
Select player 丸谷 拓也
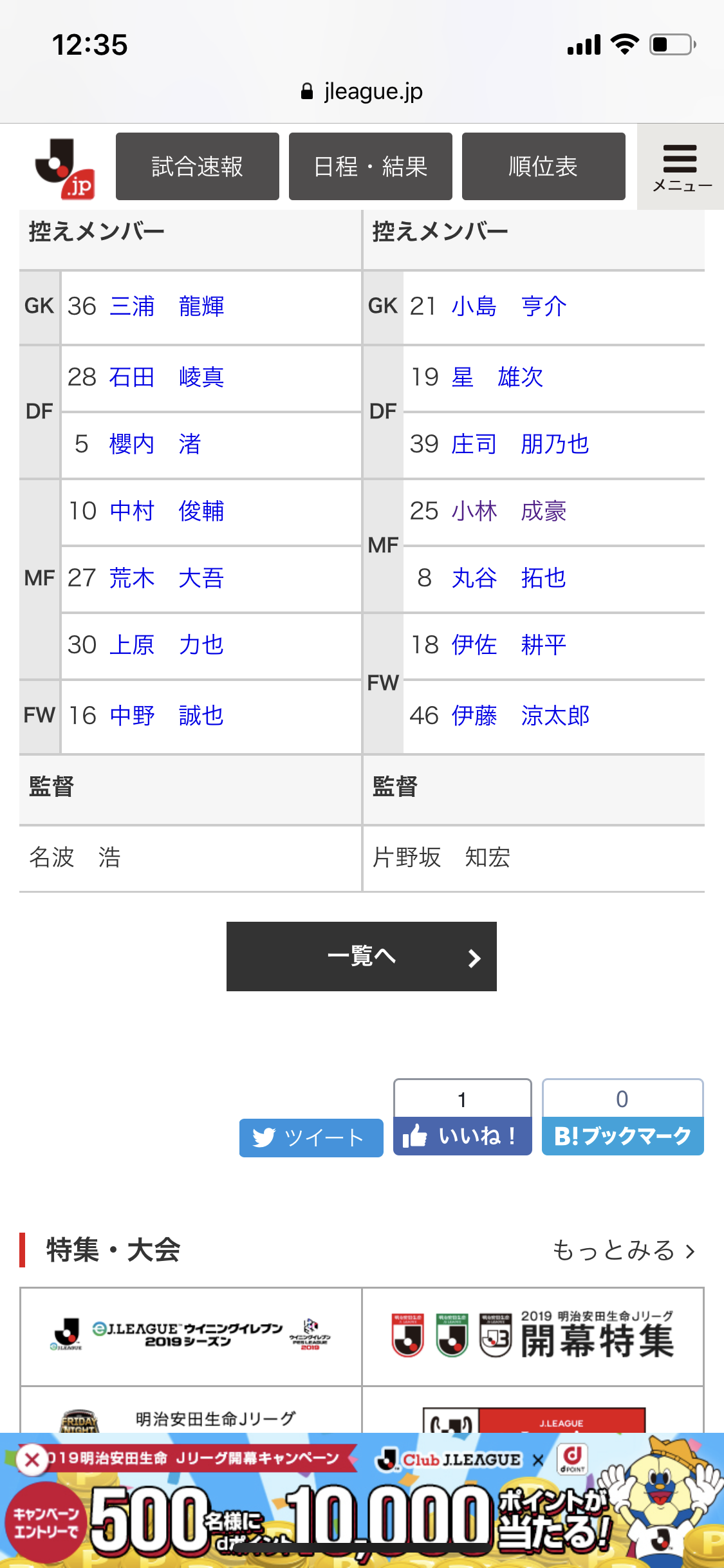coord(508,578)
